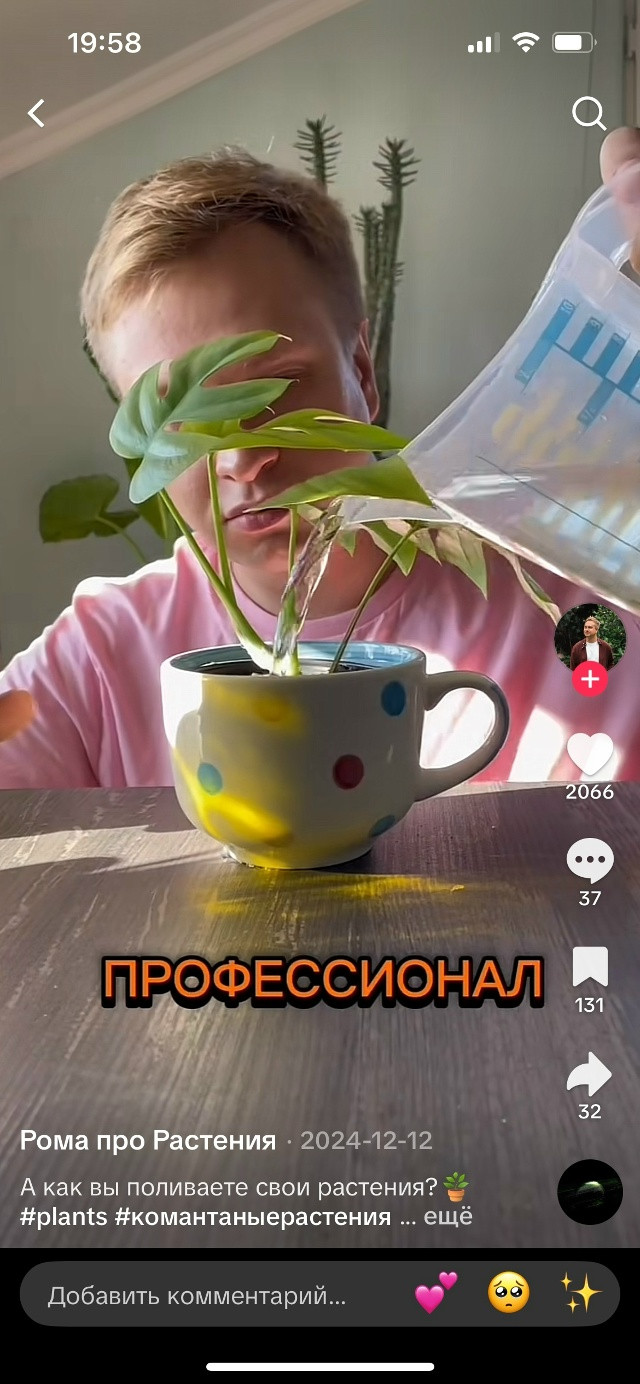
Task: Open search via the magnifier icon
Action: point(589,114)
